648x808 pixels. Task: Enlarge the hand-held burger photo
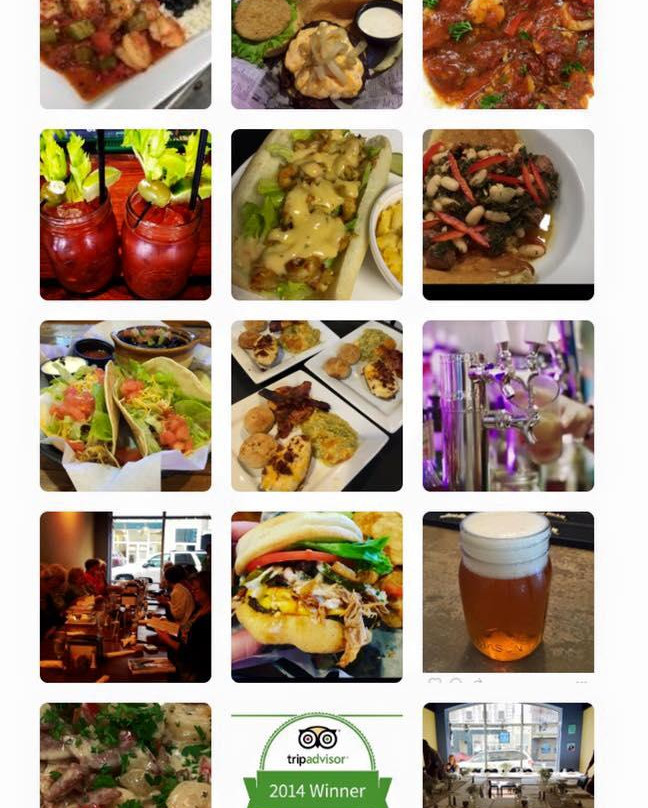[316, 597]
